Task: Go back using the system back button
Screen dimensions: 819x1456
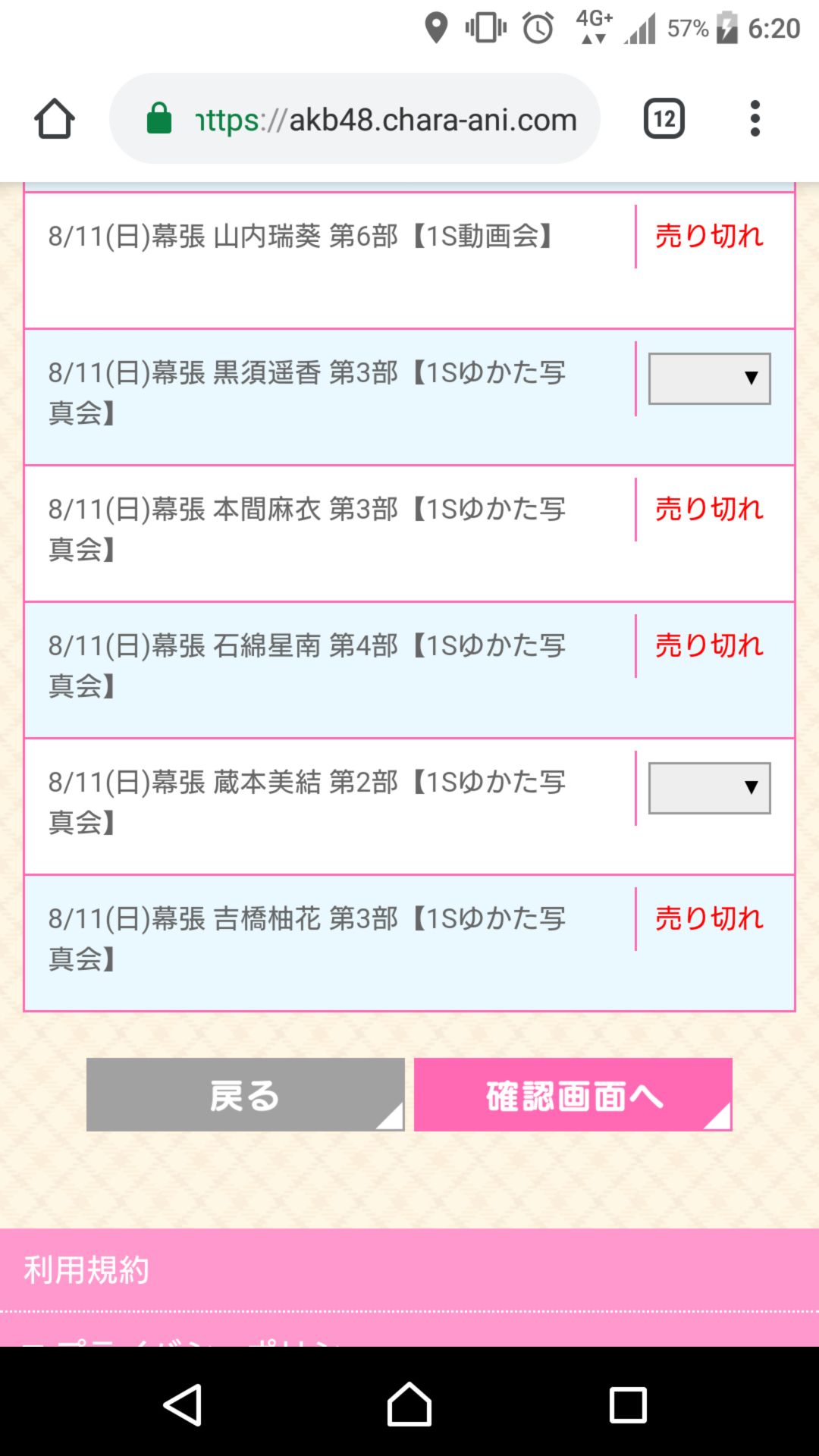Action: pyautogui.click(x=183, y=1404)
